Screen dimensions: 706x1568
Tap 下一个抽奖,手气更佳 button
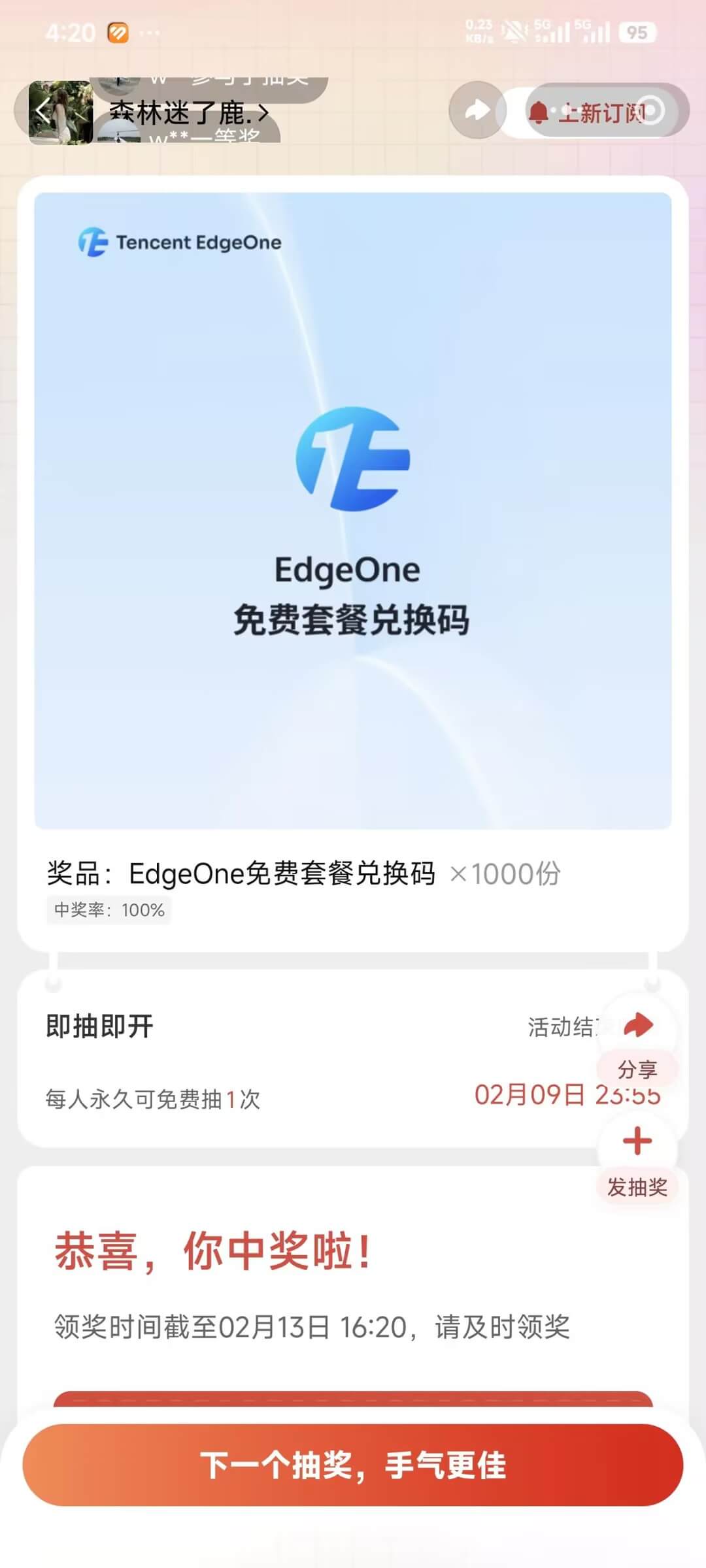(353, 1465)
